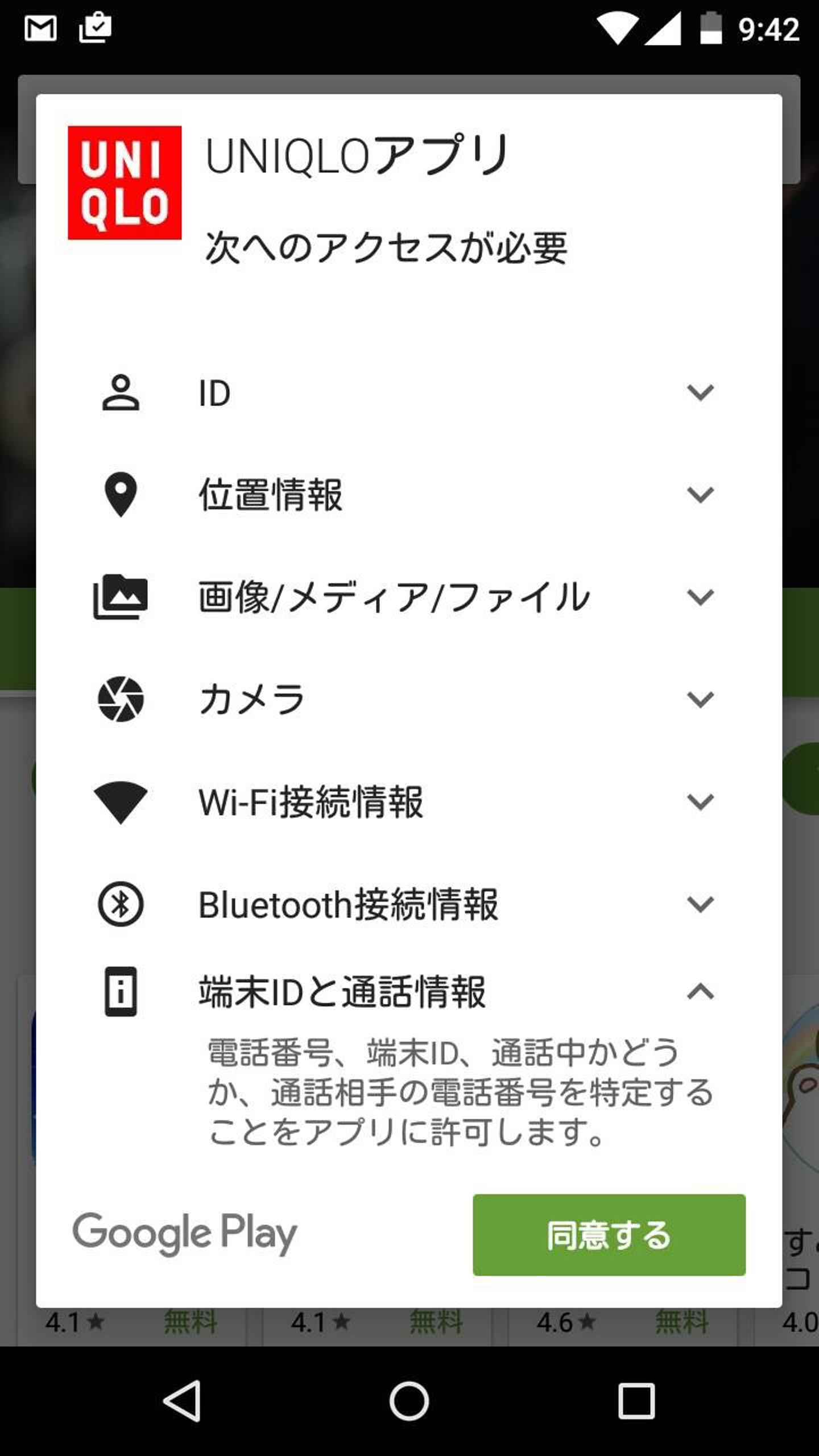This screenshot has width=819, height=1456.
Task: Expand Wi-Fi接続情報 permission details
Action: coord(700,802)
